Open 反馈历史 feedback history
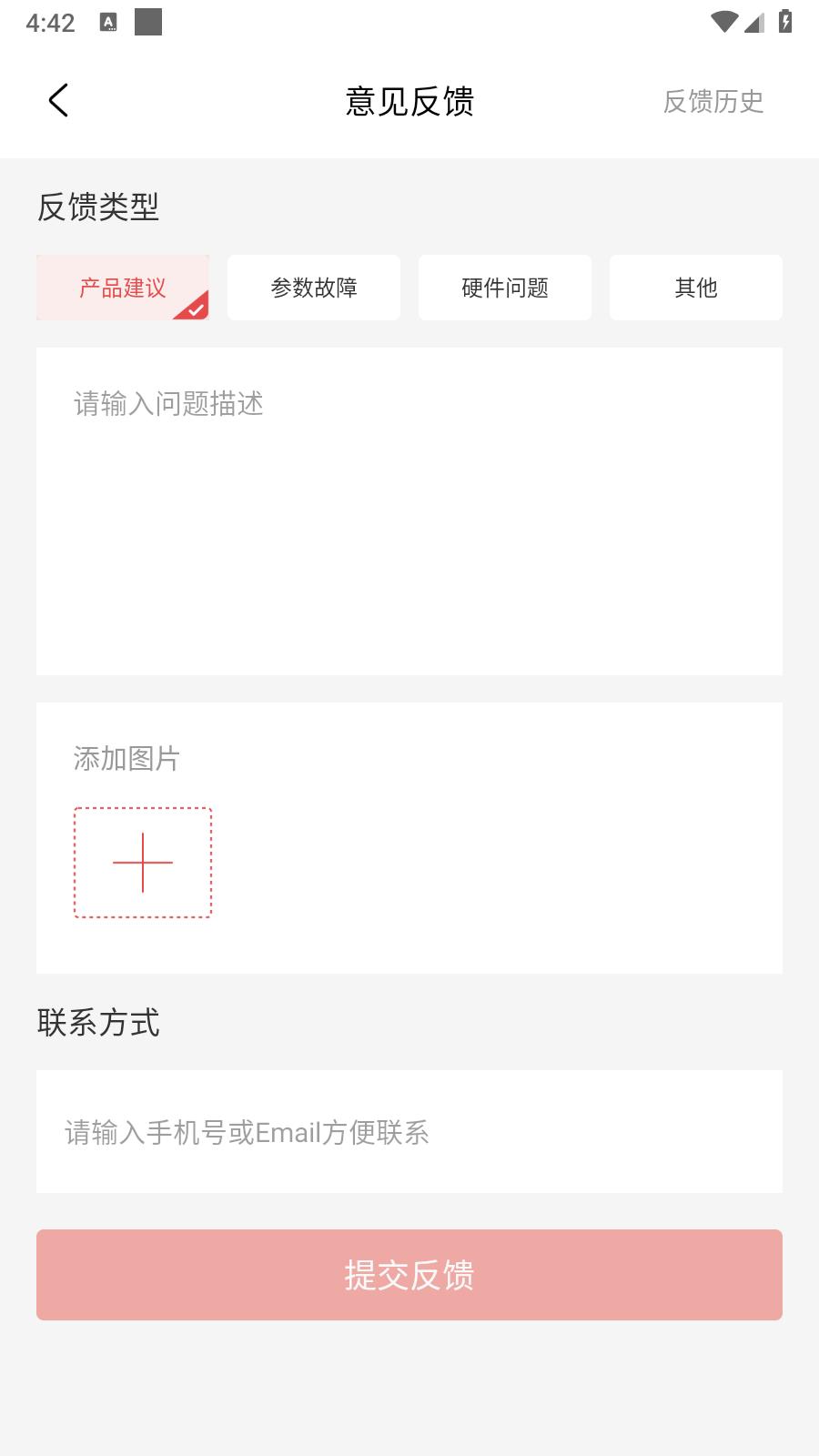The width and height of the screenshot is (819, 1456). (713, 101)
